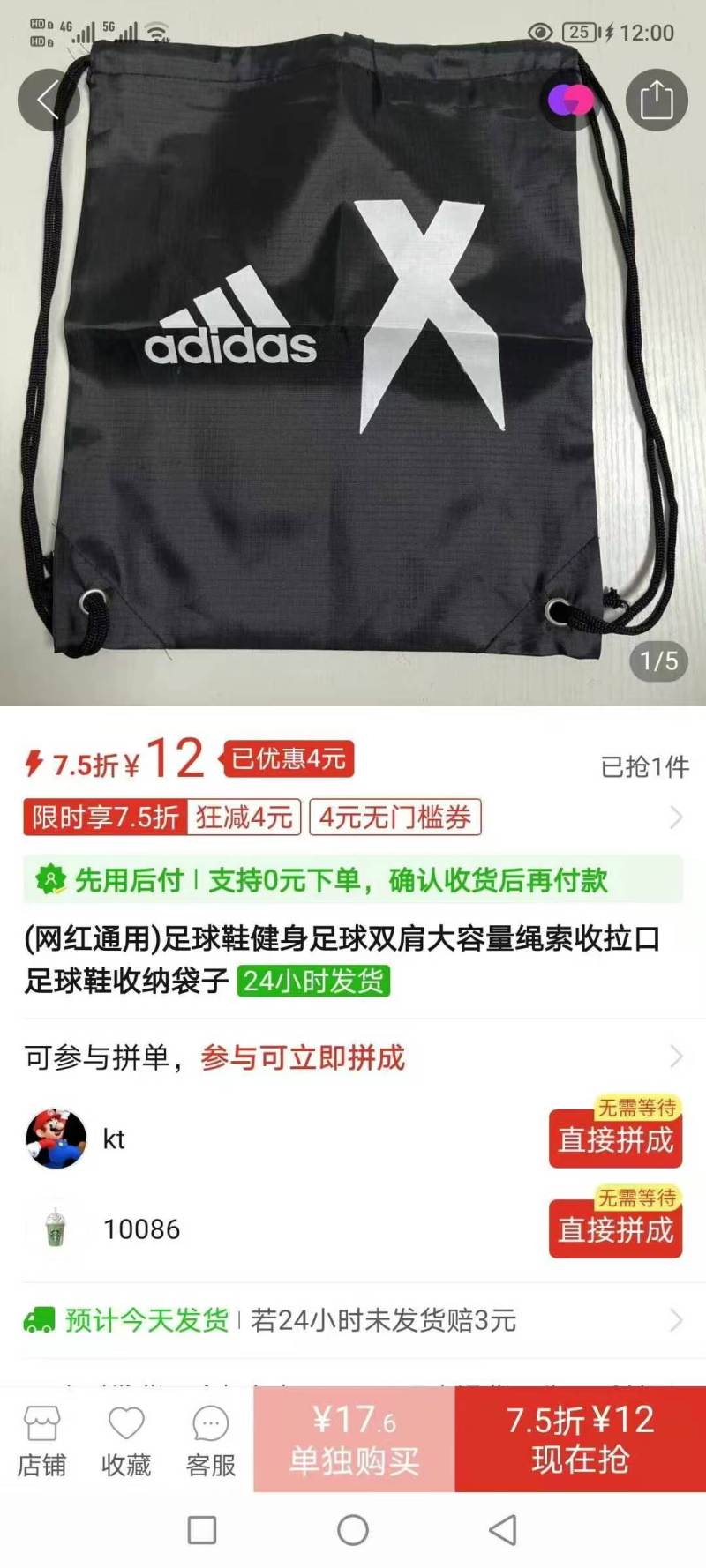706x1568 pixels.
Task: Open the 店铺 store page
Action: (x=41, y=1441)
